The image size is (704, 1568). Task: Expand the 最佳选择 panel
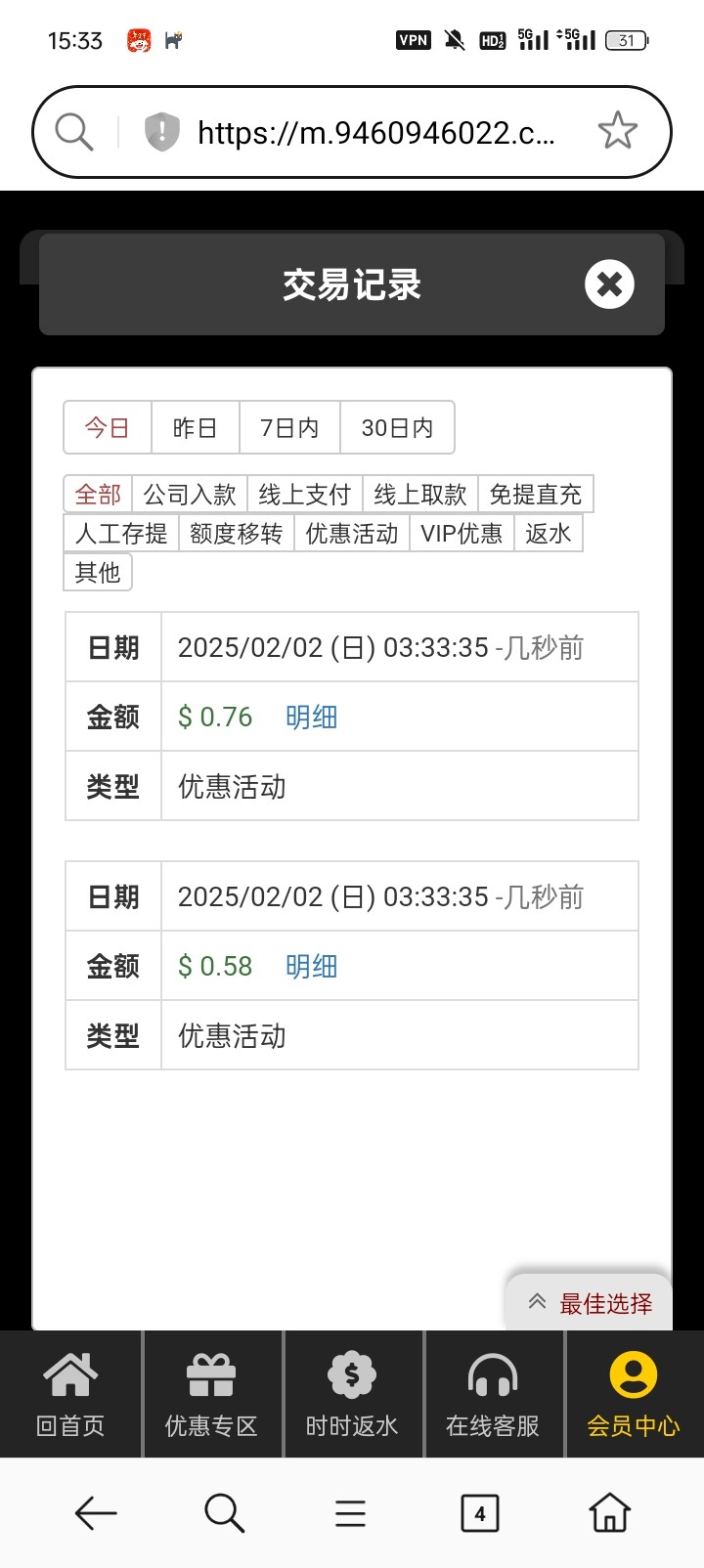(x=590, y=1302)
